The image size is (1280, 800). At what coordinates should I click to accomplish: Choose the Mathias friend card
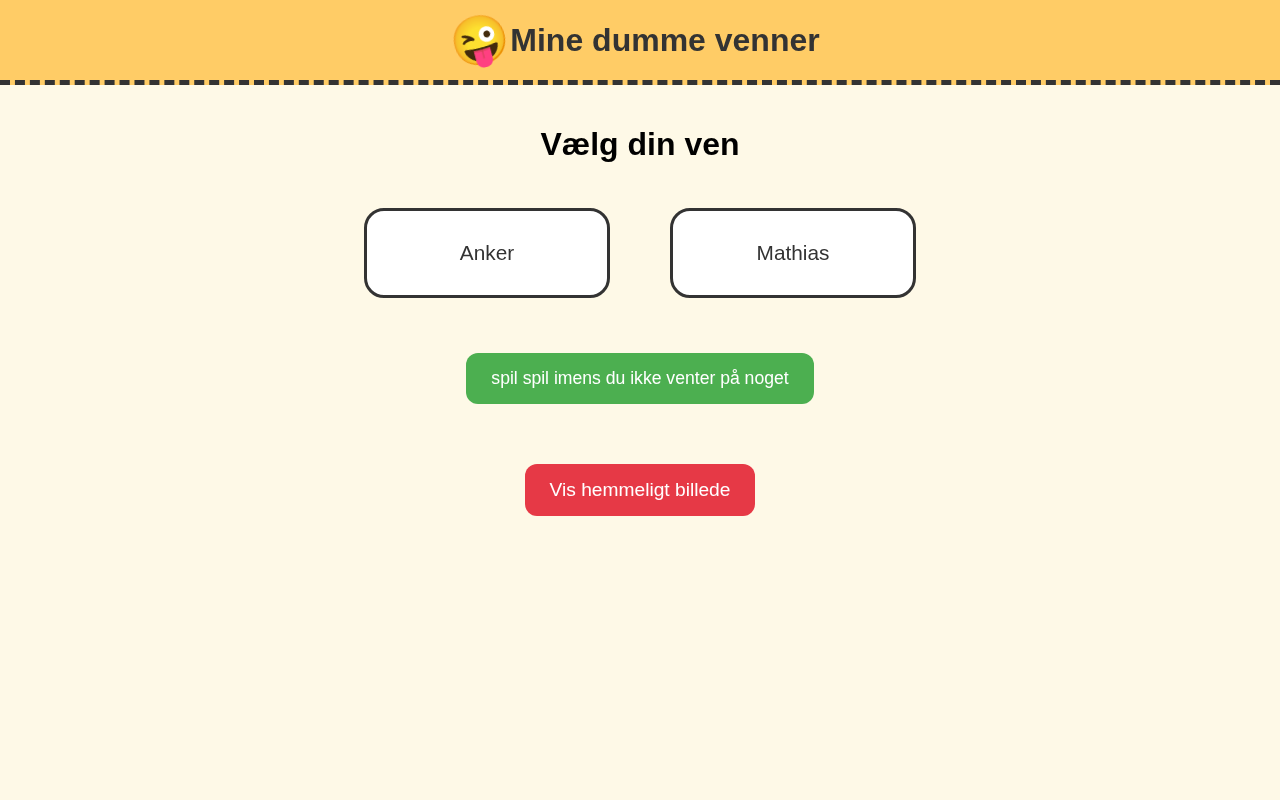(x=793, y=253)
